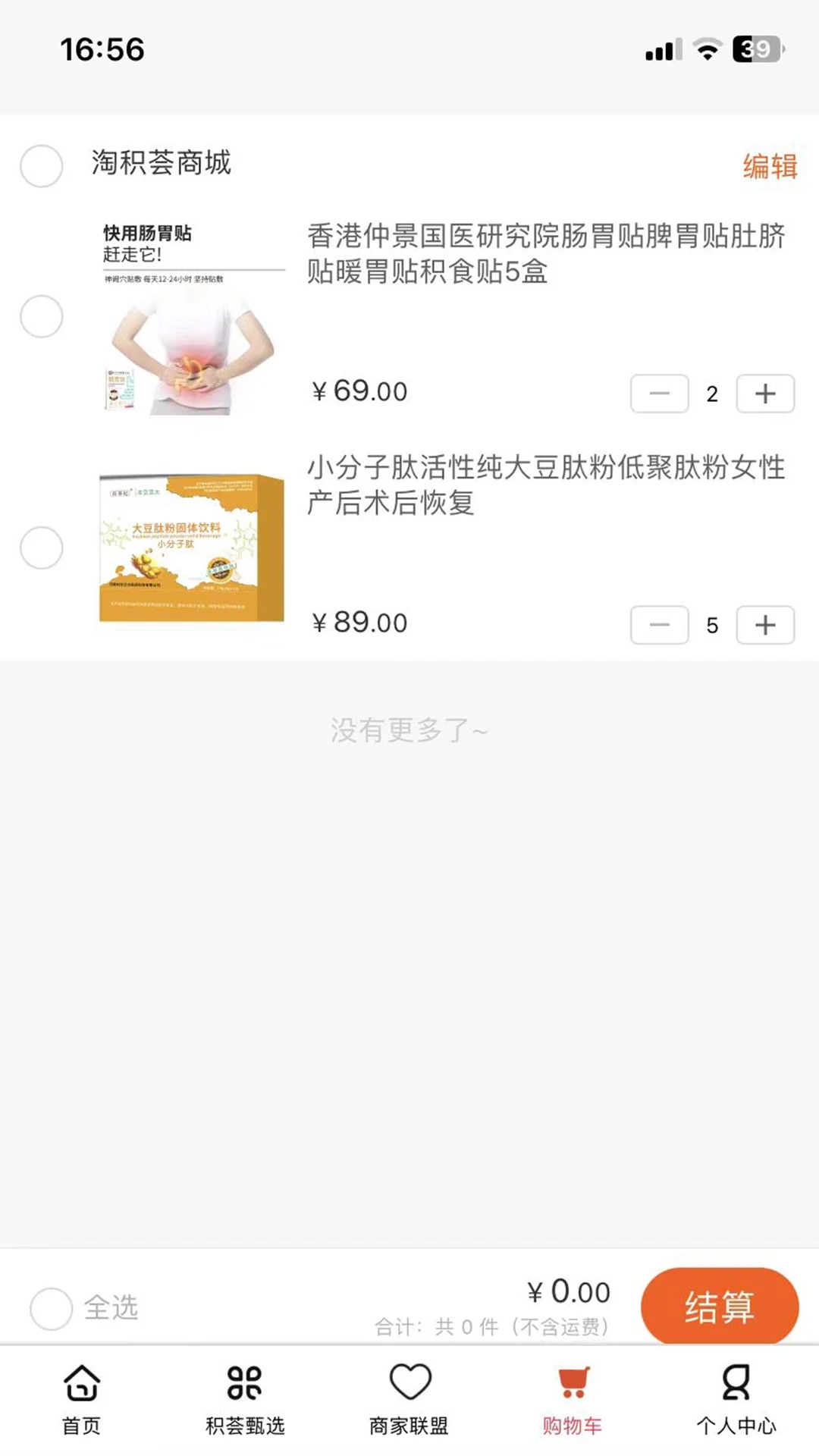The height and width of the screenshot is (1456, 819).
Task: Decrease quantity of ¥89.00 大豆肽粉 item
Action: [x=659, y=625]
